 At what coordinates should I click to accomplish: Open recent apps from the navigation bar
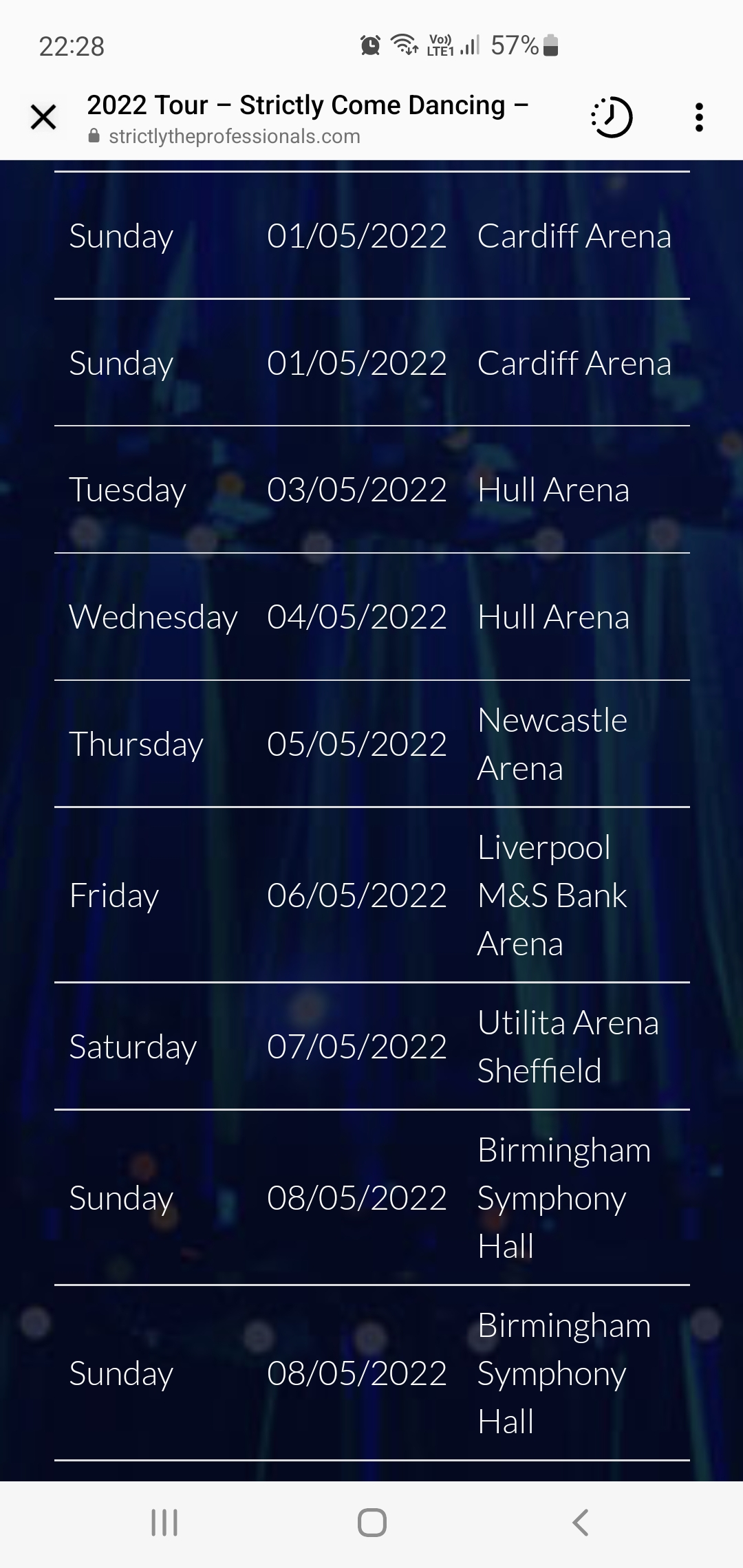[164, 1523]
